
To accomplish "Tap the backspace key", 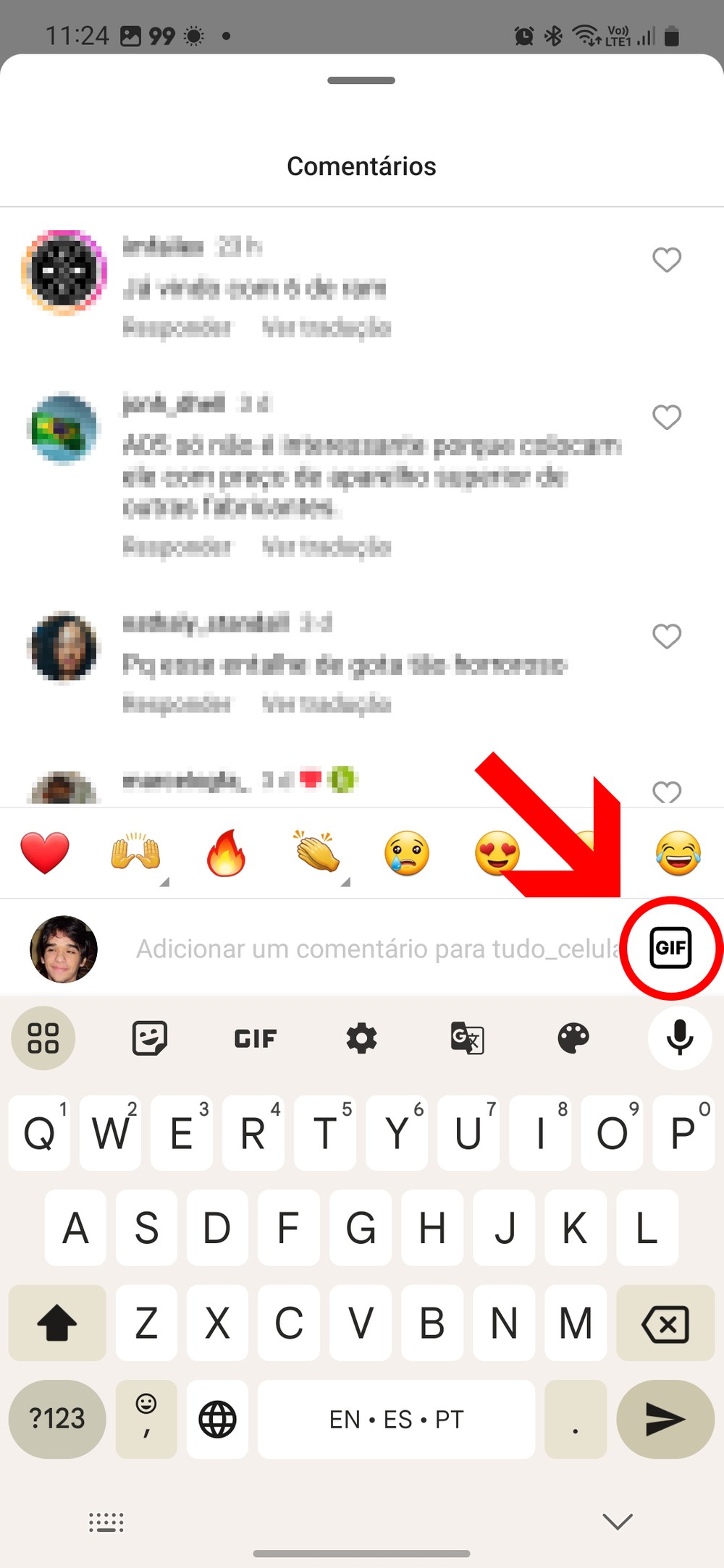I will 665,1323.
